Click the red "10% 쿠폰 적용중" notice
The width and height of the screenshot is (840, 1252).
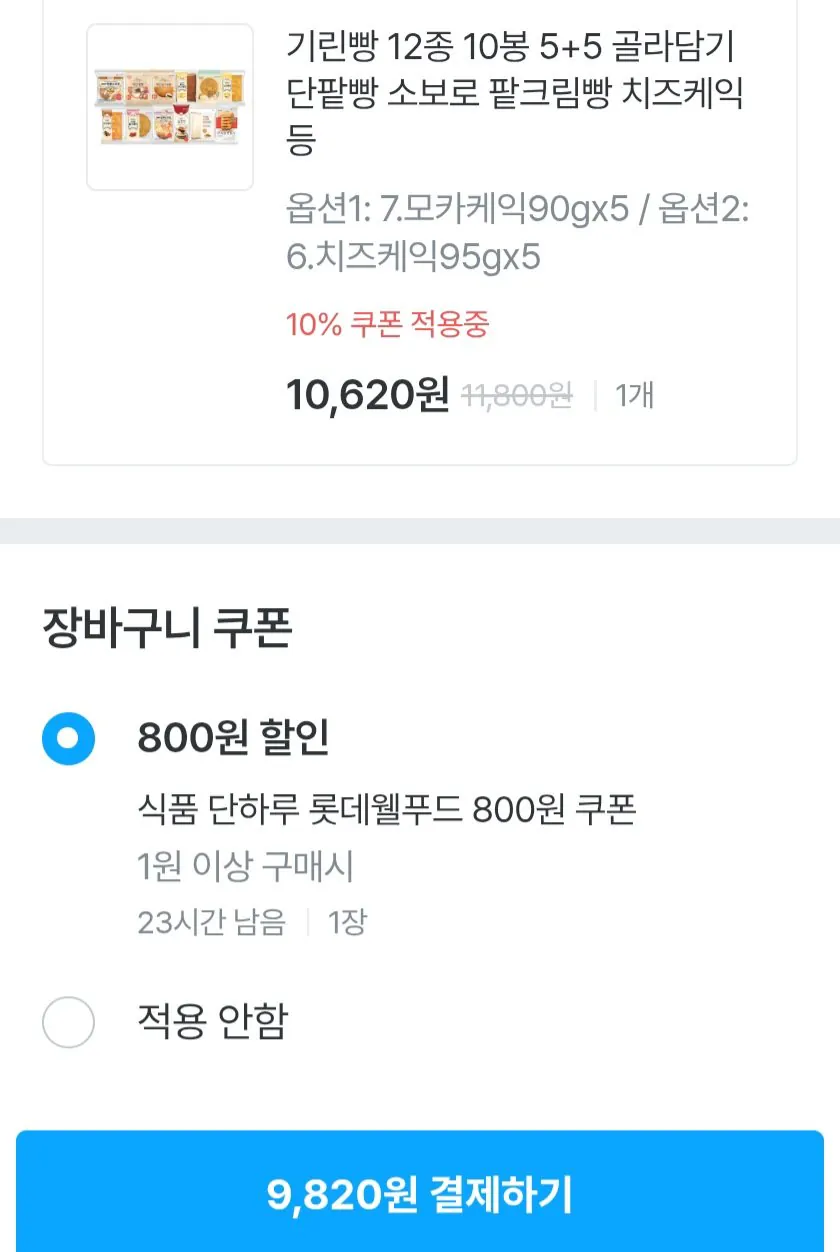click(388, 327)
